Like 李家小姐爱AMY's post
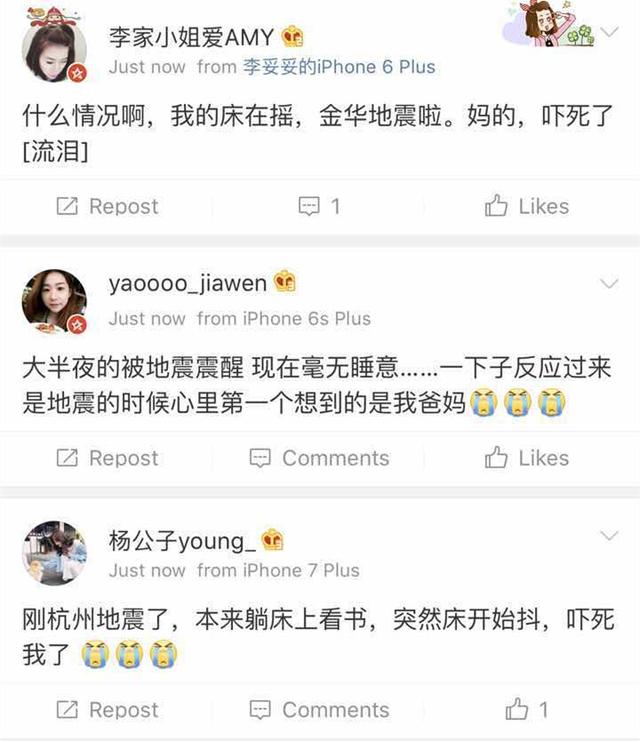The image size is (640, 741). click(527, 207)
